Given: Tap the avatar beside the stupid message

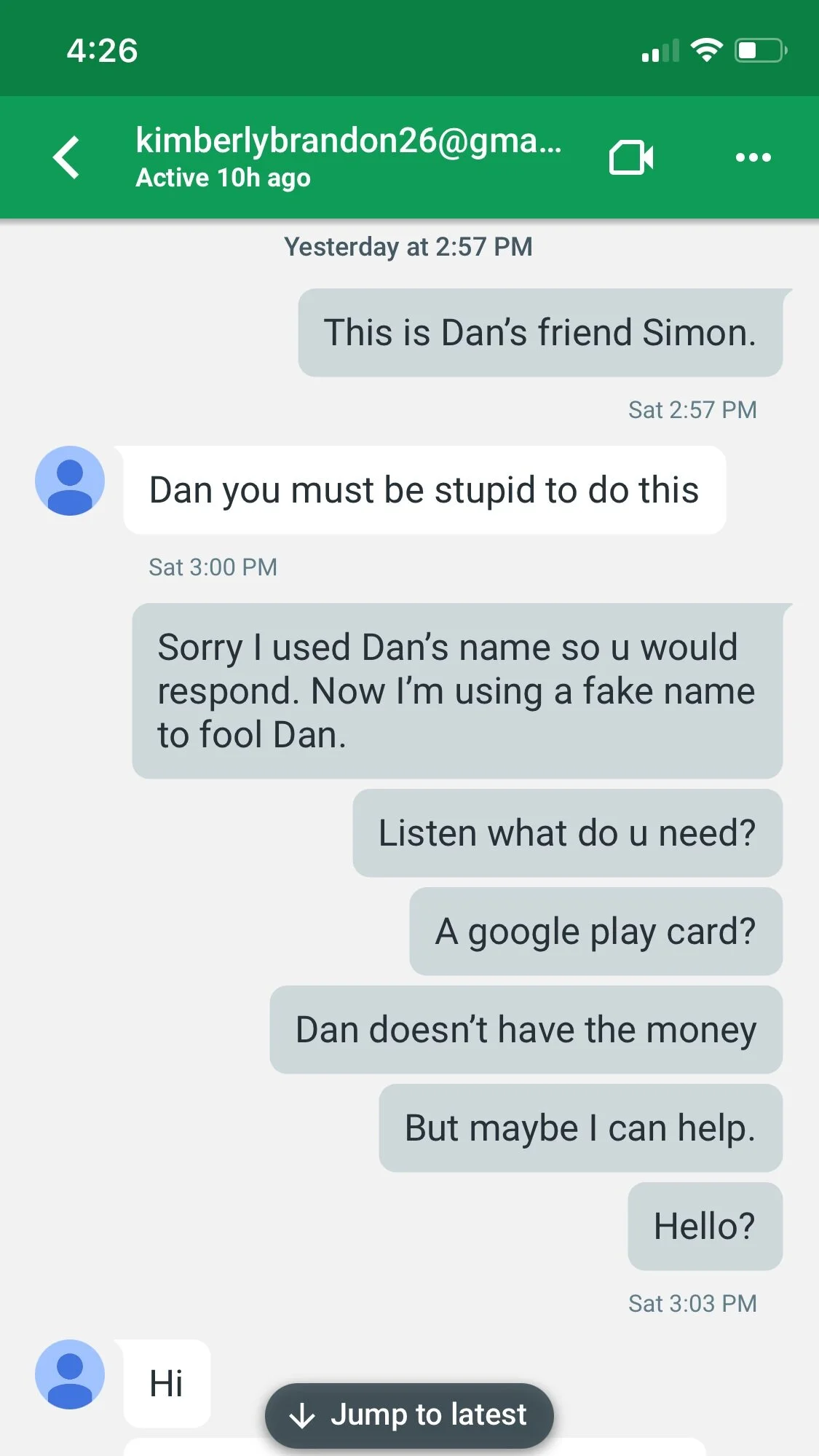Looking at the screenshot, I should [x=70, y=481].
